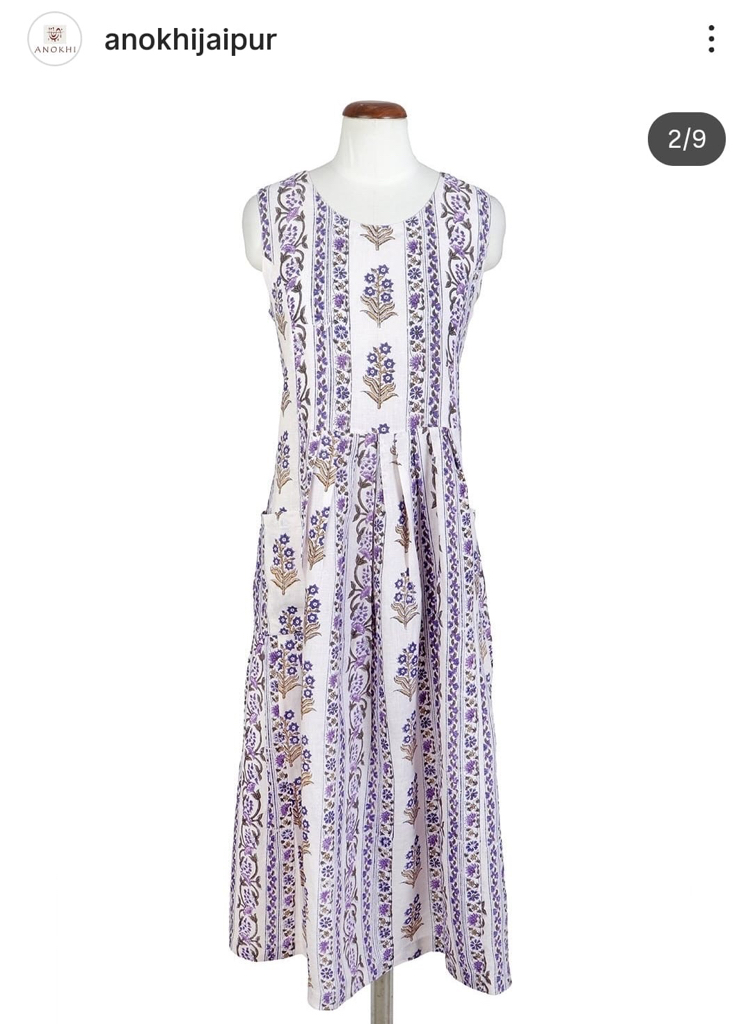This screenshot has width=751, height=1024.
Task: Open the anokhijaipur profile avatar
Action: click(54, 39)
